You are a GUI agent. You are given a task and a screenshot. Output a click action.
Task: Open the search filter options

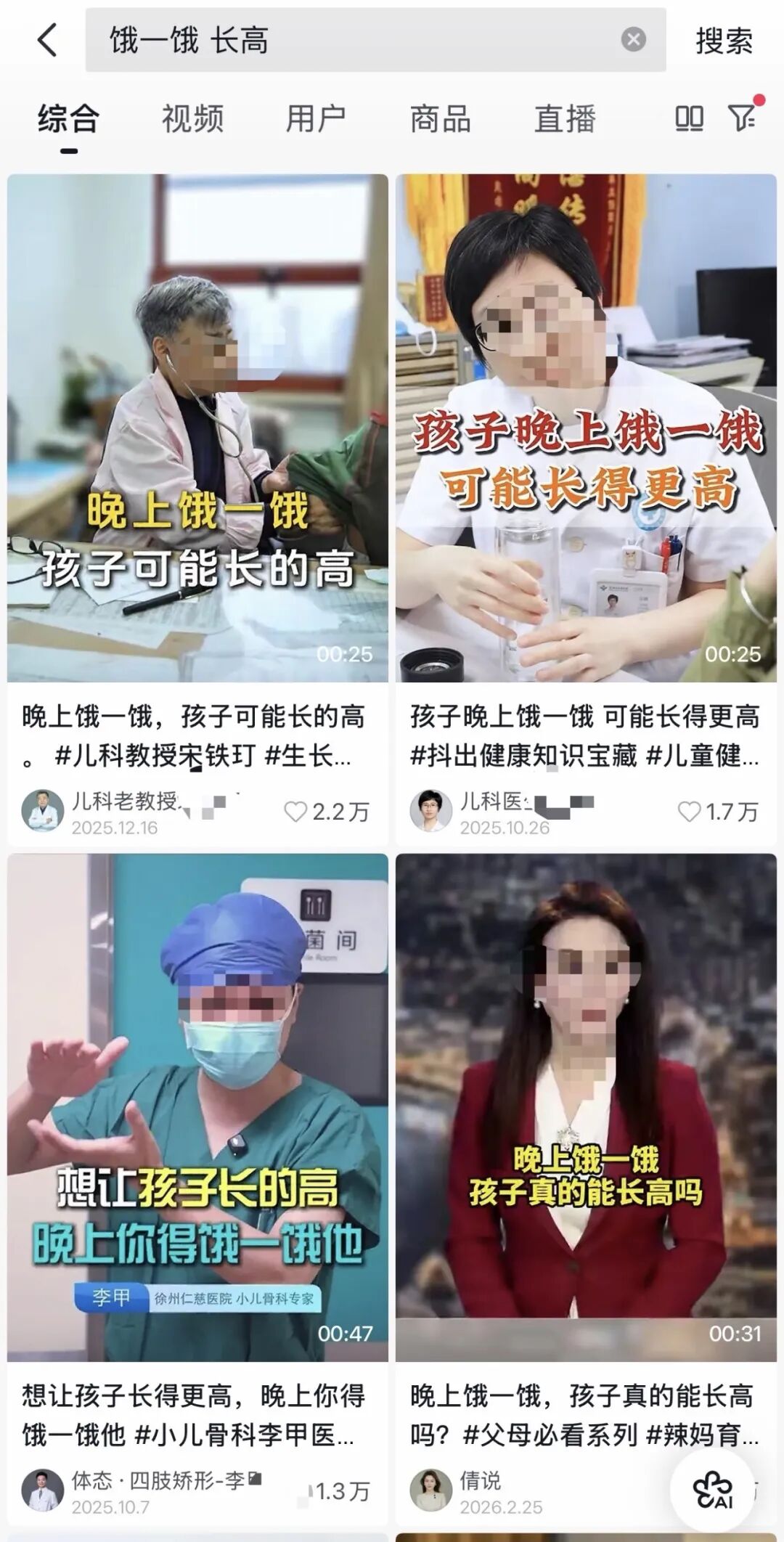click(742, 117)
